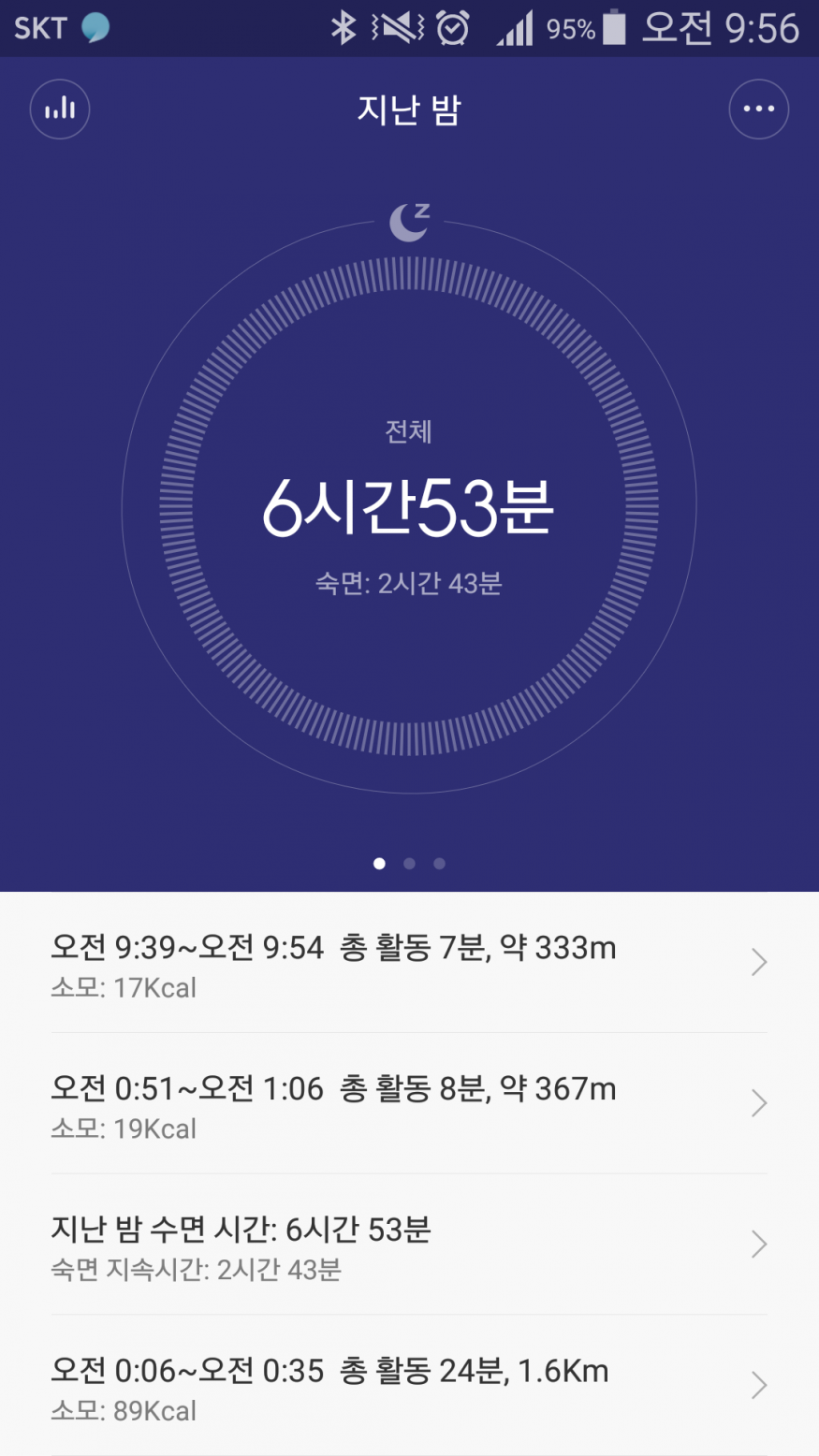This screenshot has width=819, height=1456.
Task: Open the 오전 0:06~오전 0:35 activity entry
Action: click(x=409, y=1386)
